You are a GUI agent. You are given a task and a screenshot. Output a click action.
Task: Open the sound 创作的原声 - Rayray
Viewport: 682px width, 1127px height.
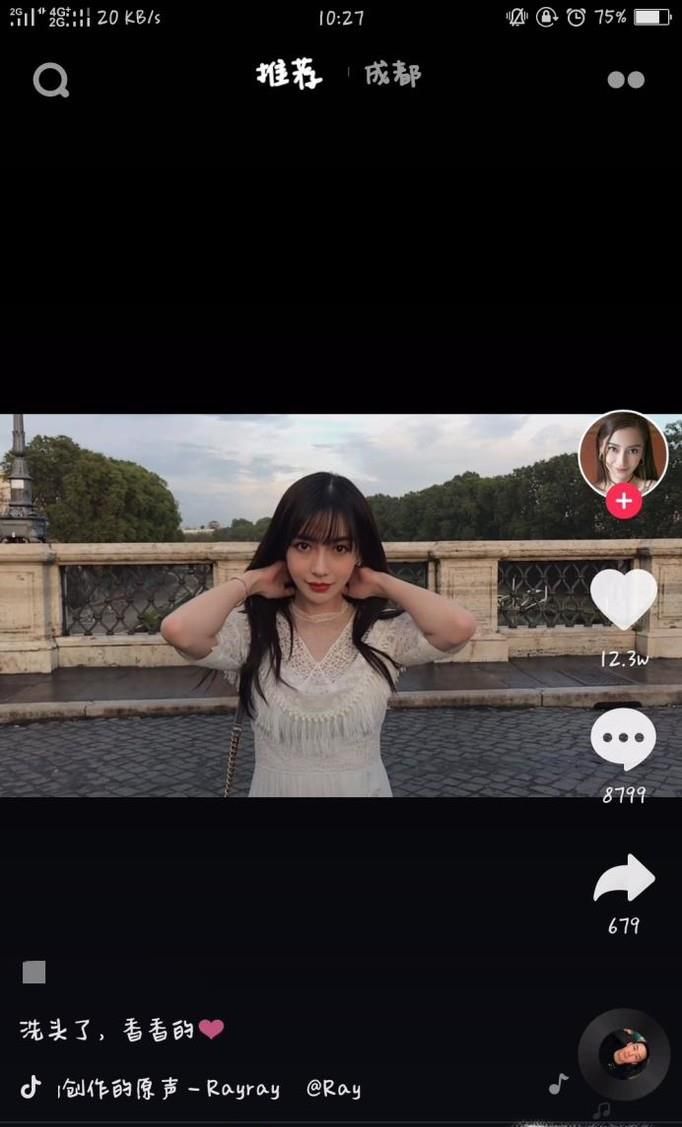click(168, 1089)
